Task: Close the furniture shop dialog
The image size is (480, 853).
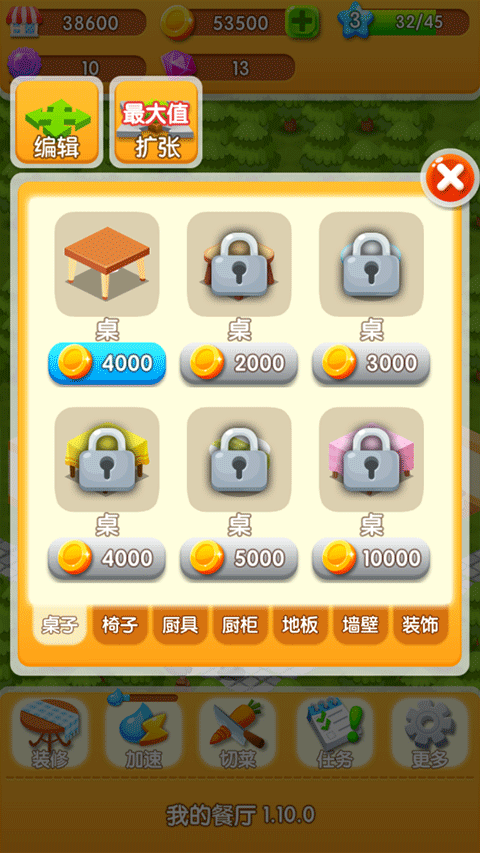Action: click(x=451, y=177)
